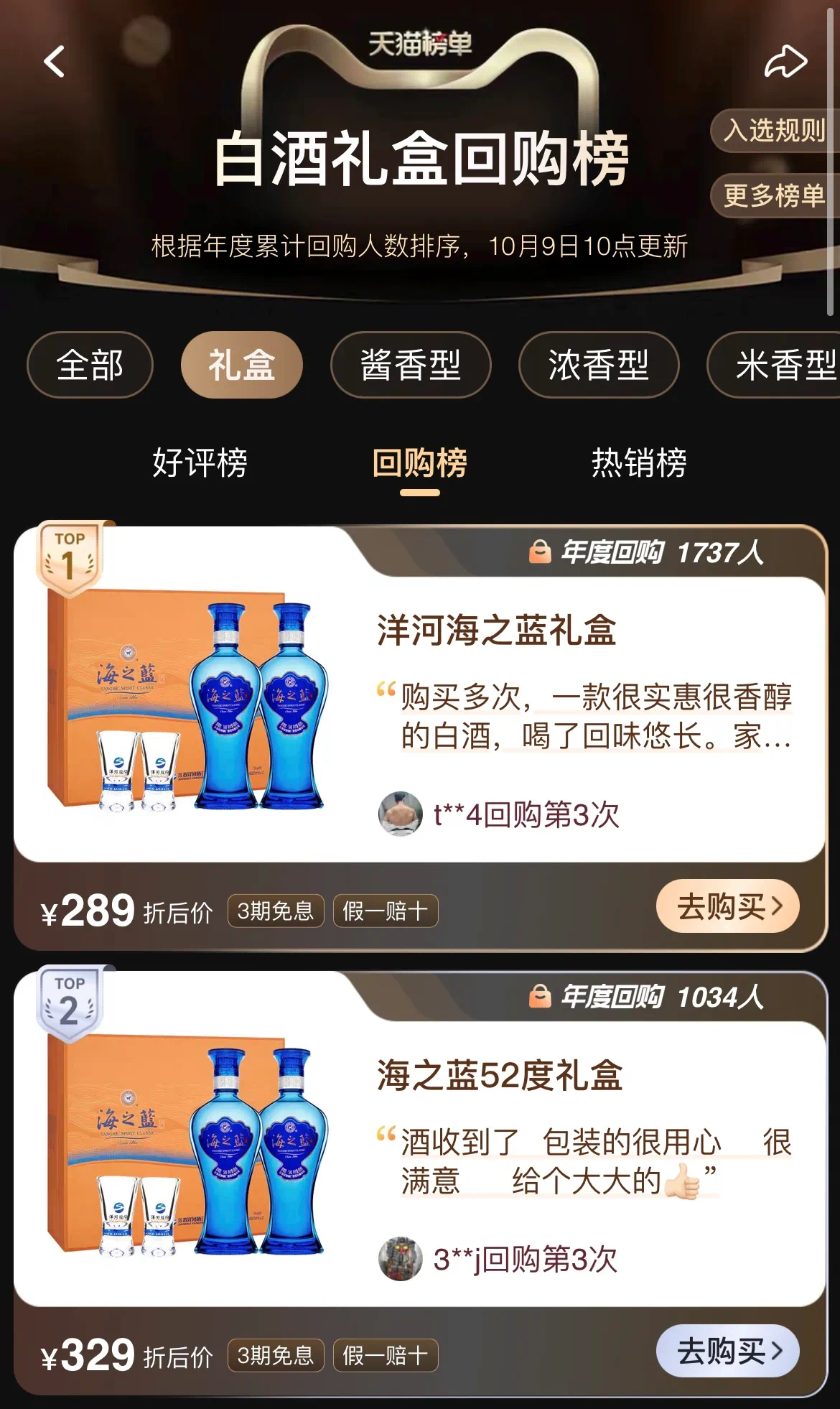The width and height of the screenshot is (840, 1409).
Task: Select the 礼盒 category chip
Action: click(x=242, y=365)
